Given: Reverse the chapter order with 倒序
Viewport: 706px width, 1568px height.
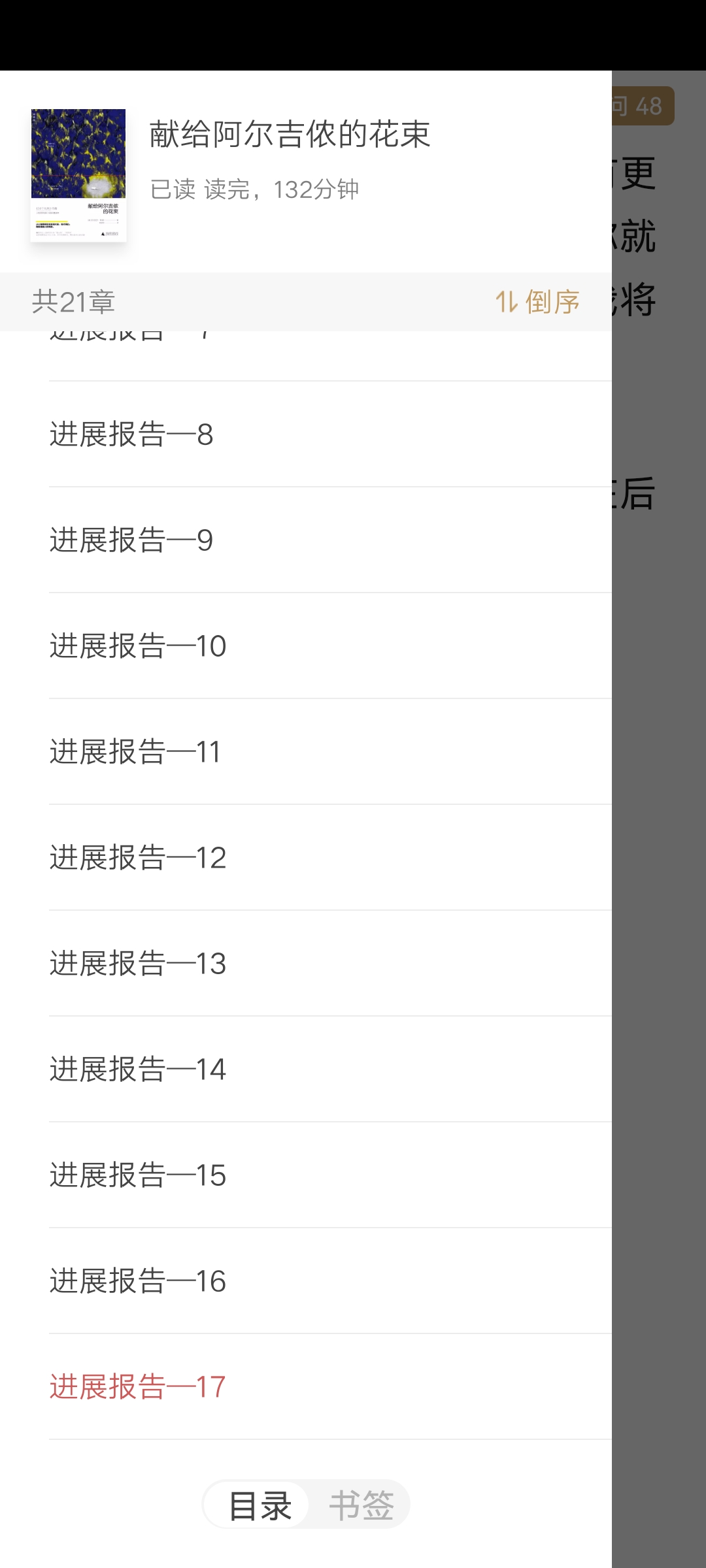Looking at the screenshot, I should click(537, 302).
